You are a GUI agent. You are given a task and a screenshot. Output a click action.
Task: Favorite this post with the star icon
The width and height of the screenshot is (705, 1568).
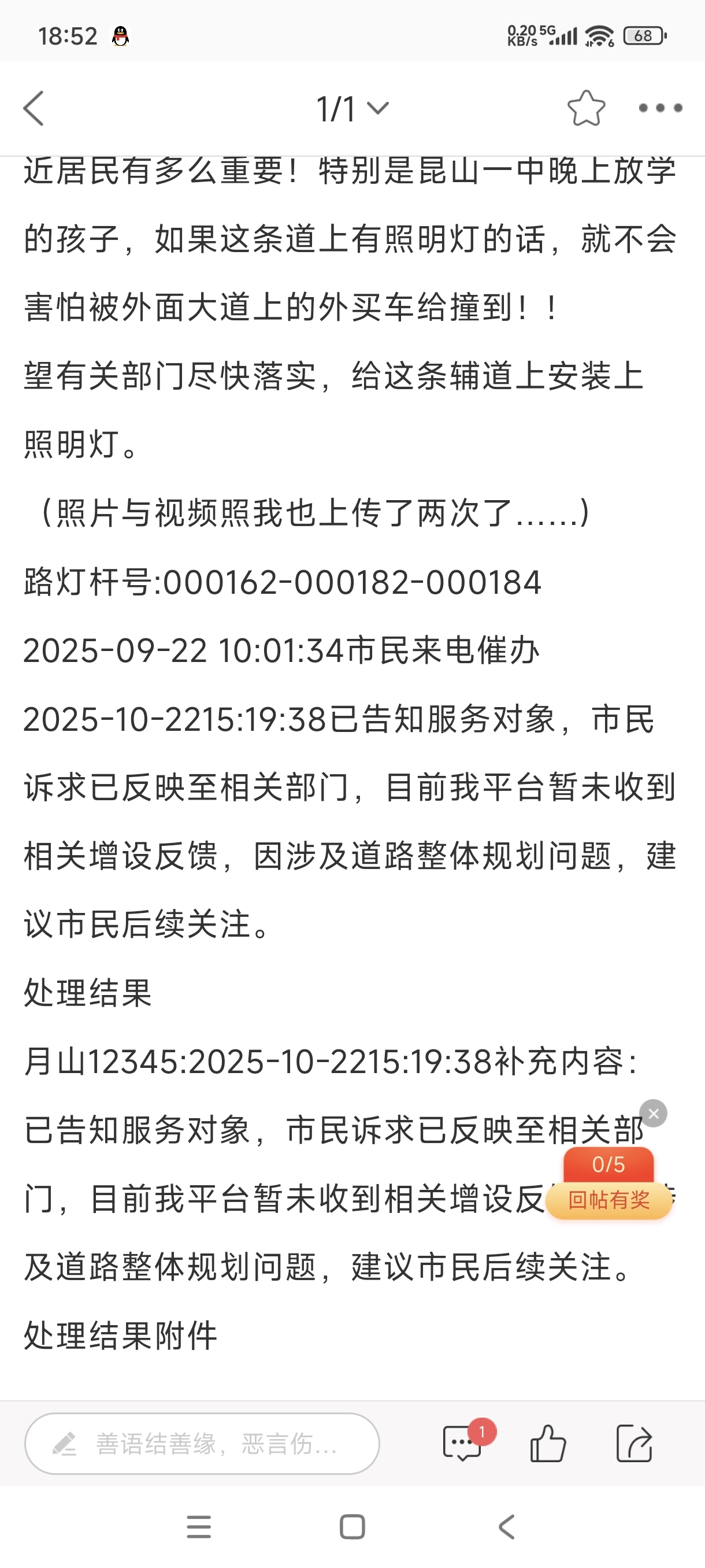(x=586, y=108)
